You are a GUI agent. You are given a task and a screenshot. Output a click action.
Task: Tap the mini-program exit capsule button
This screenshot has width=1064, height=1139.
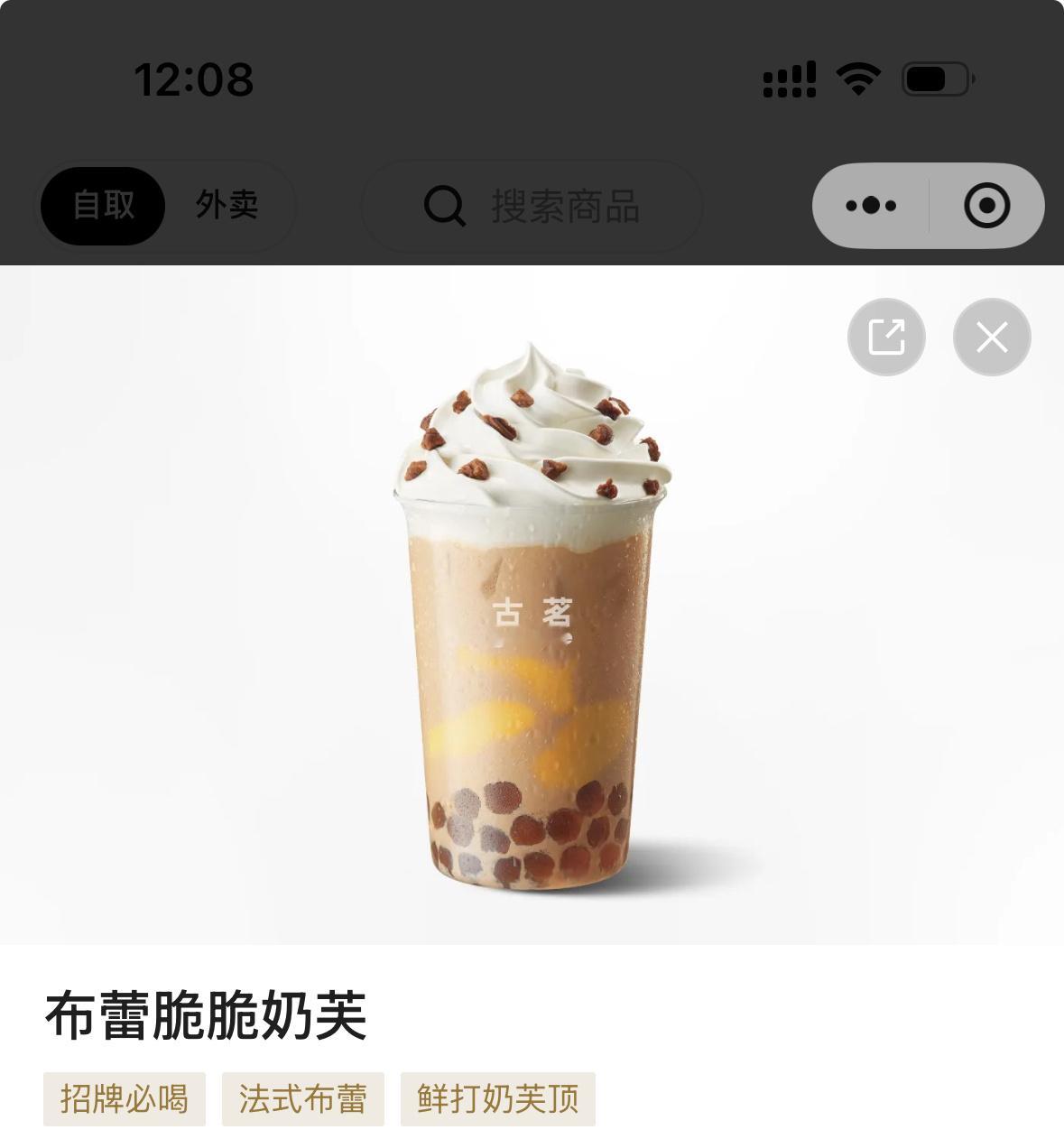(985, 205)
